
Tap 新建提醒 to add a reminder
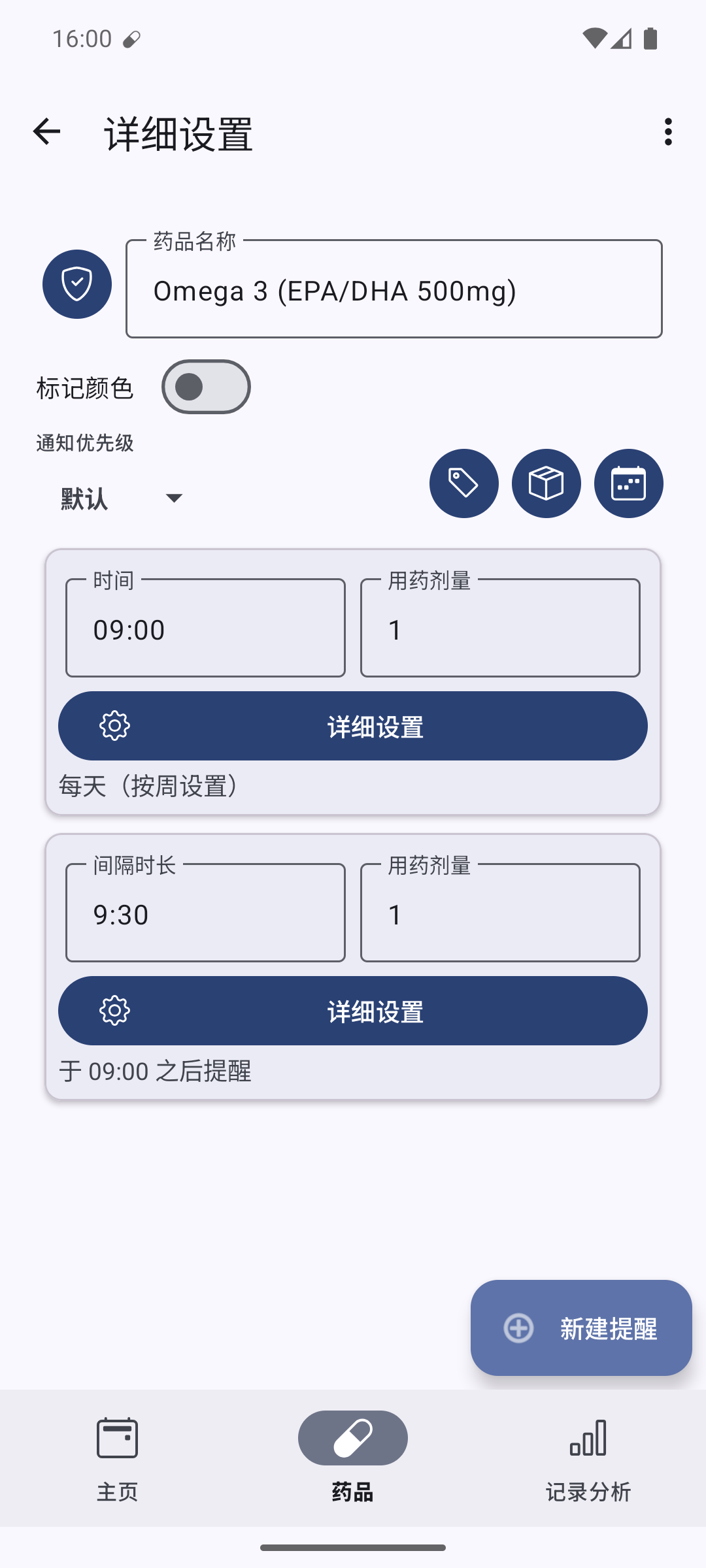point(581,1328)
